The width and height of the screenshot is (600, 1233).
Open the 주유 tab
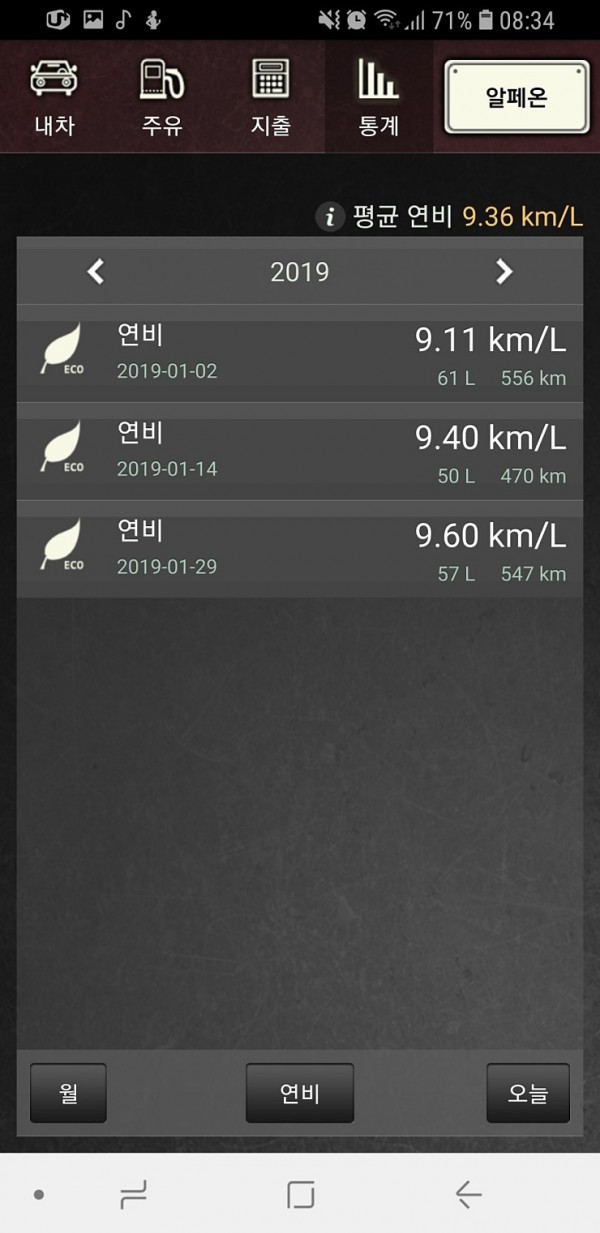click(162, 97)
